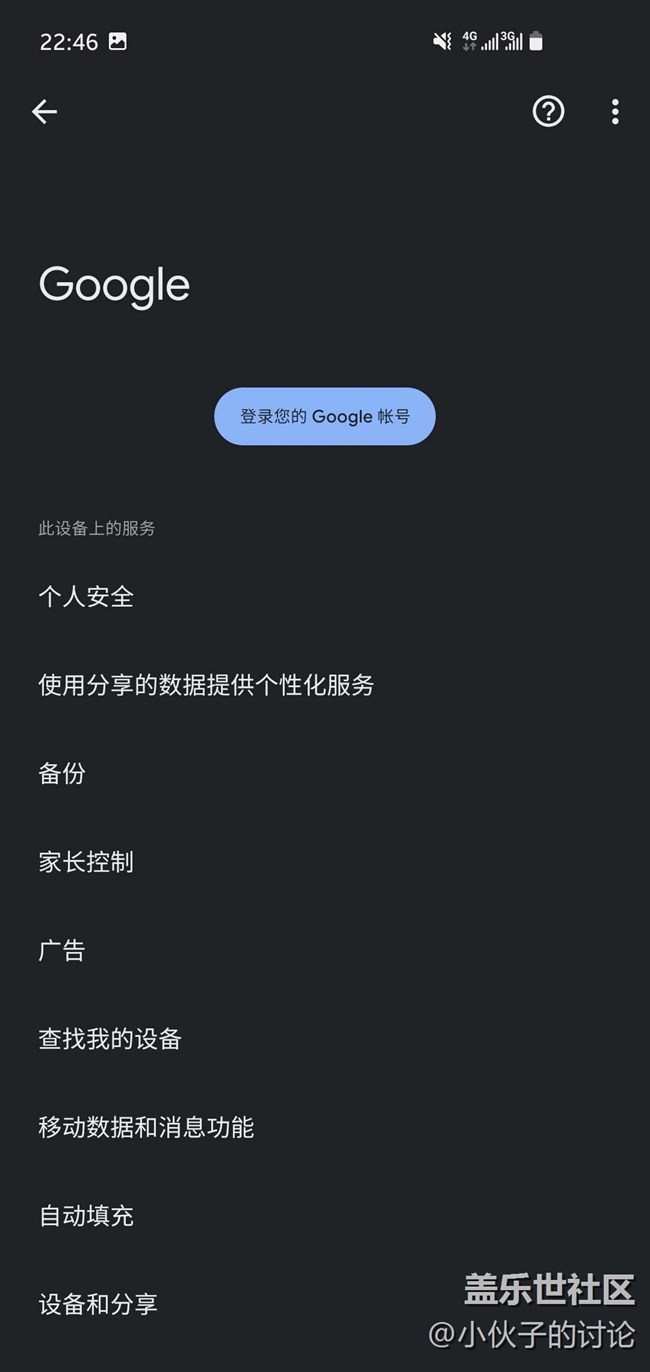The width and height of the screenshot is (650, 1372).
Task: Tap 登录您的 Google 帐号 button
Action: click(325, 416)
